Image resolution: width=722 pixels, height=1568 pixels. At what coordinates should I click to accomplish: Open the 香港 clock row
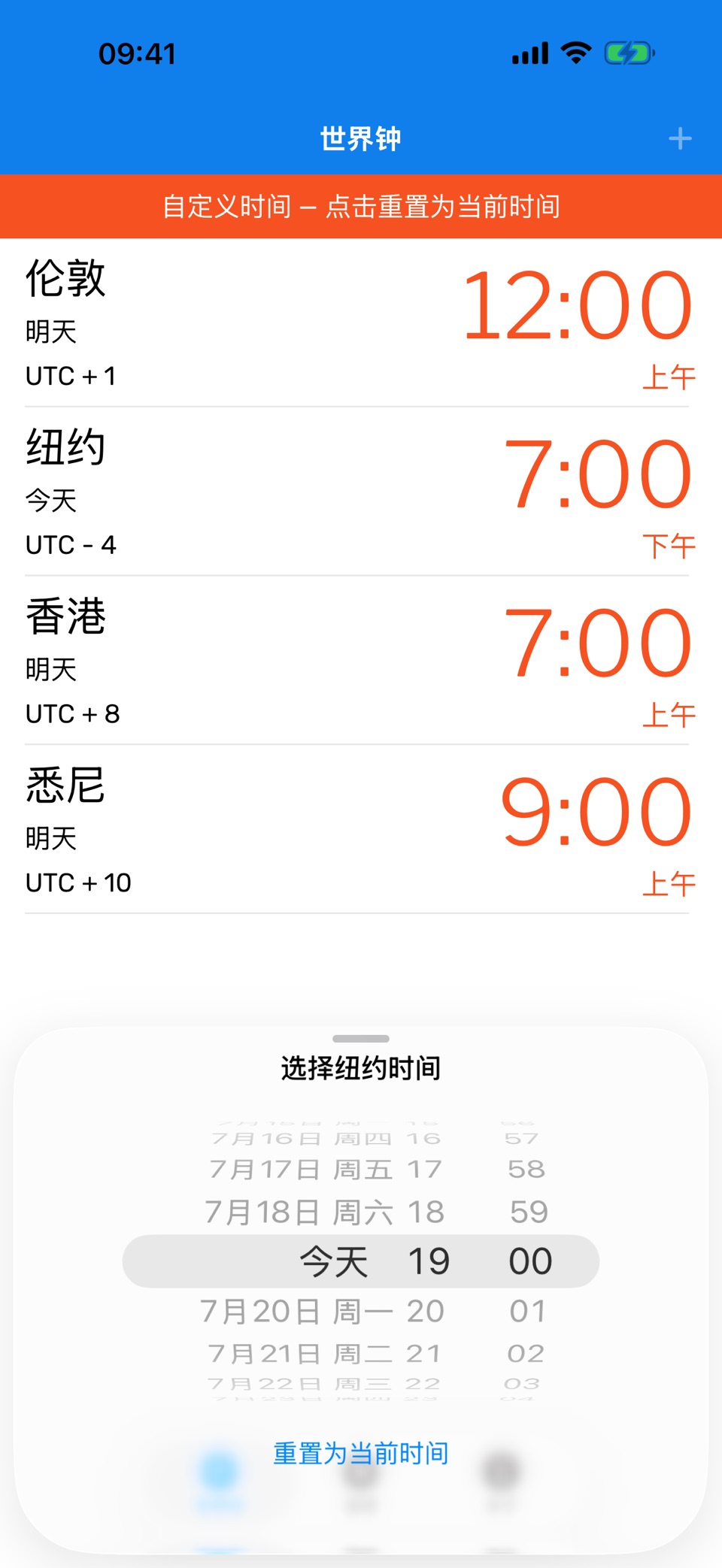tap(361, 661)
